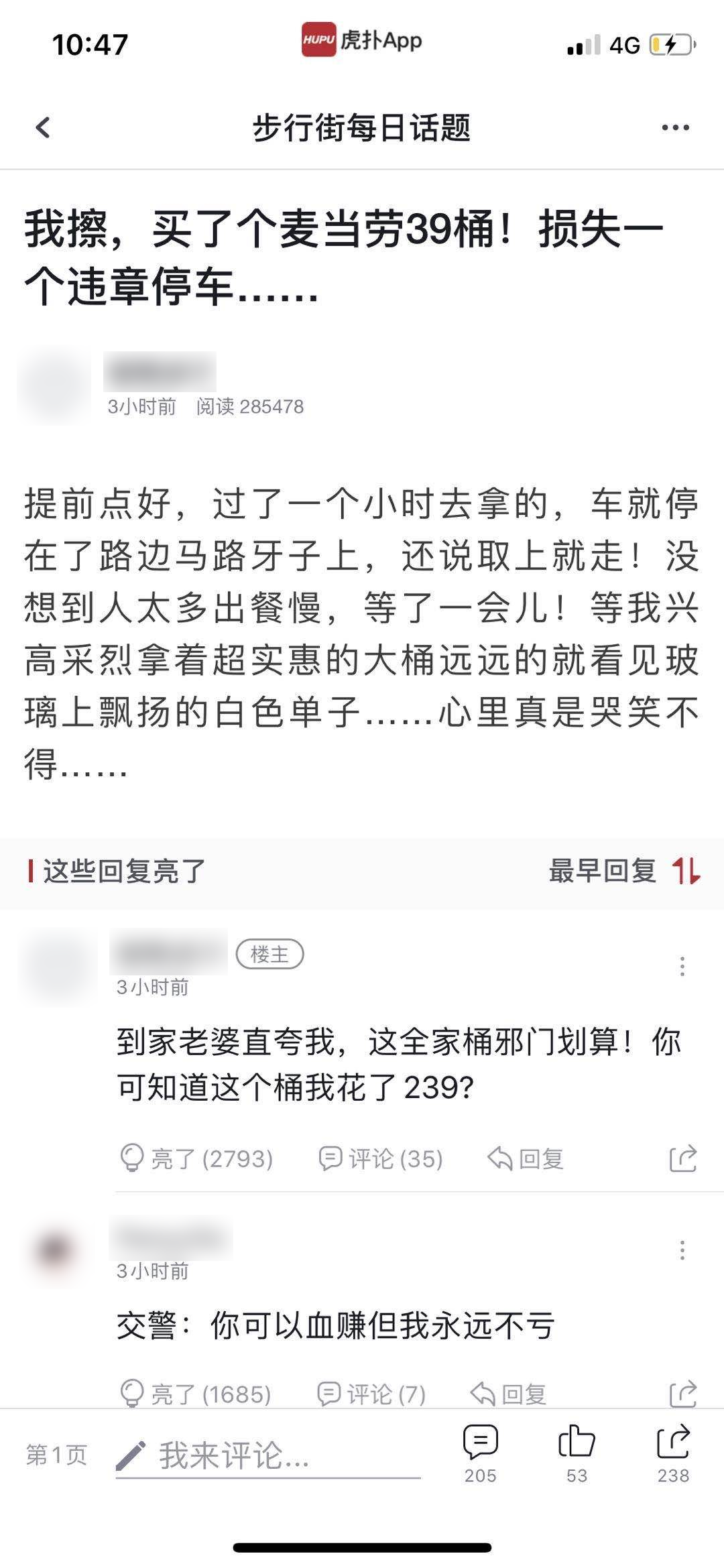Image resolution: width=724 pixels, height=1568 pixels.
Task: Open the three-dot overflow menu in header
Action: (675, 127)
